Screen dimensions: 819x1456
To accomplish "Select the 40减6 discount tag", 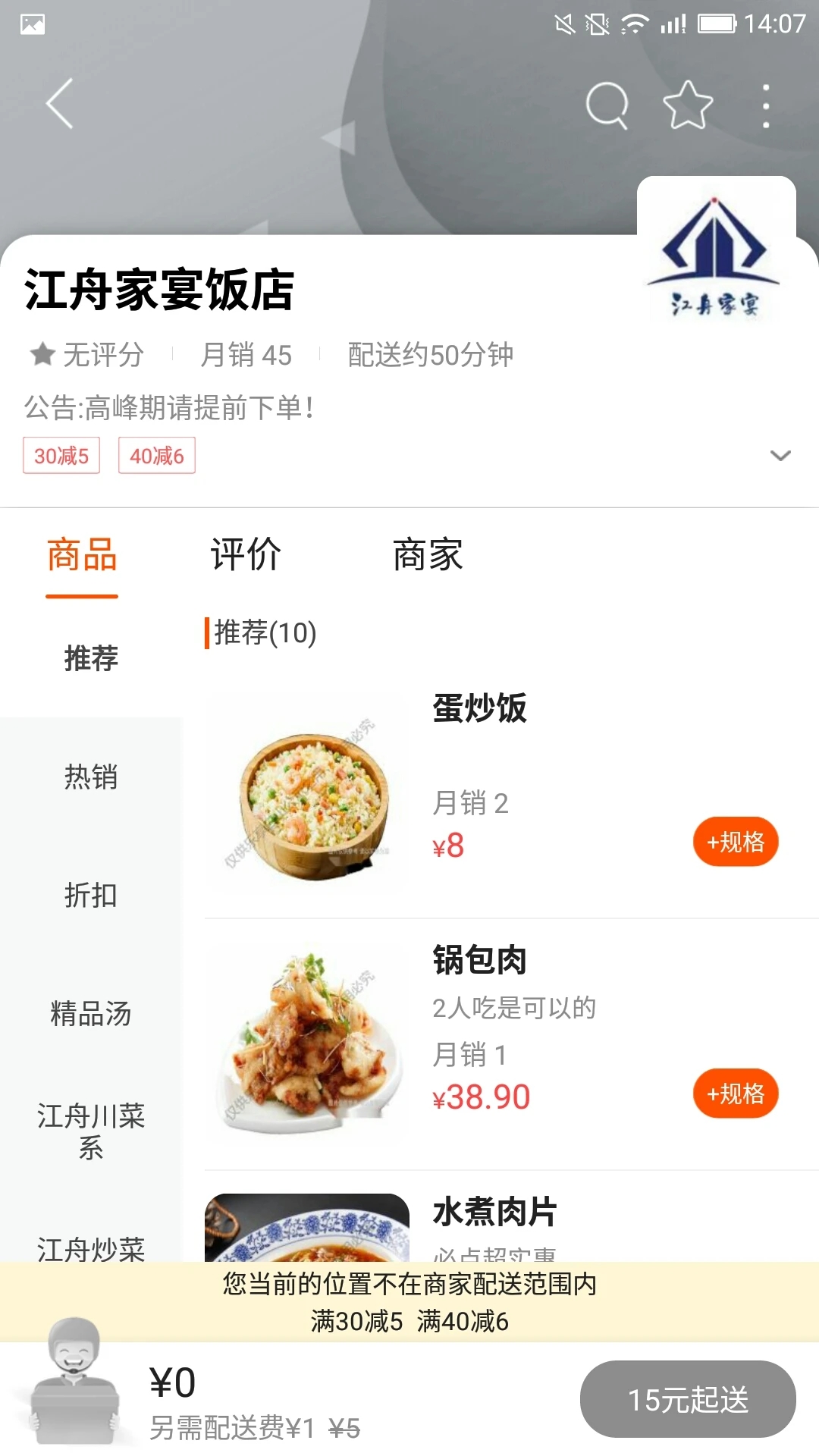I will pos(157,455).
